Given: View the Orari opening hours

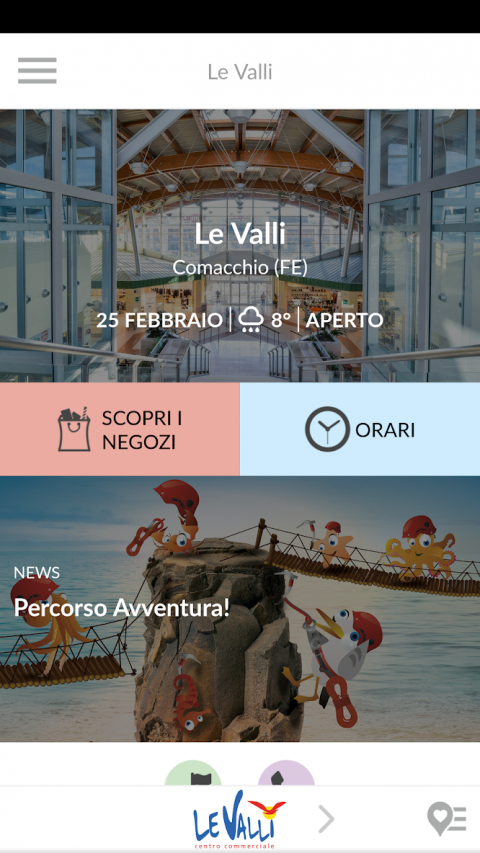Looking at the screenshot, I should click(x=360, y=429).
